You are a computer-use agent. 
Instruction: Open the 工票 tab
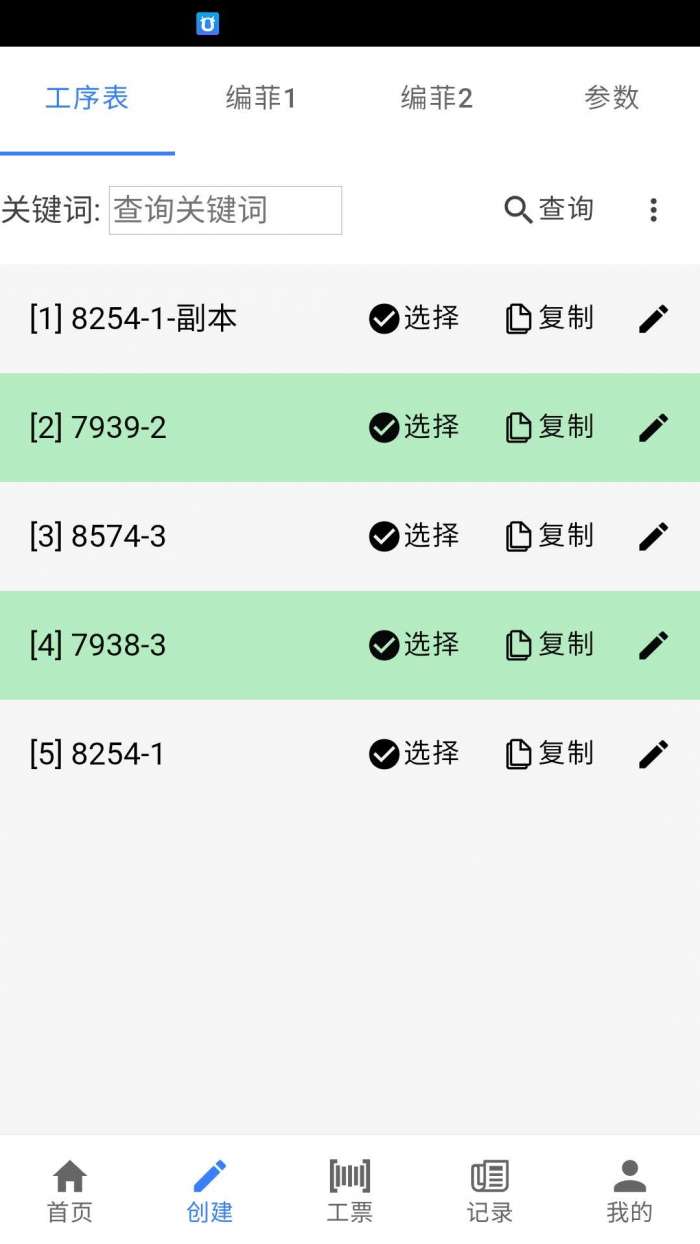point(350,1191)
